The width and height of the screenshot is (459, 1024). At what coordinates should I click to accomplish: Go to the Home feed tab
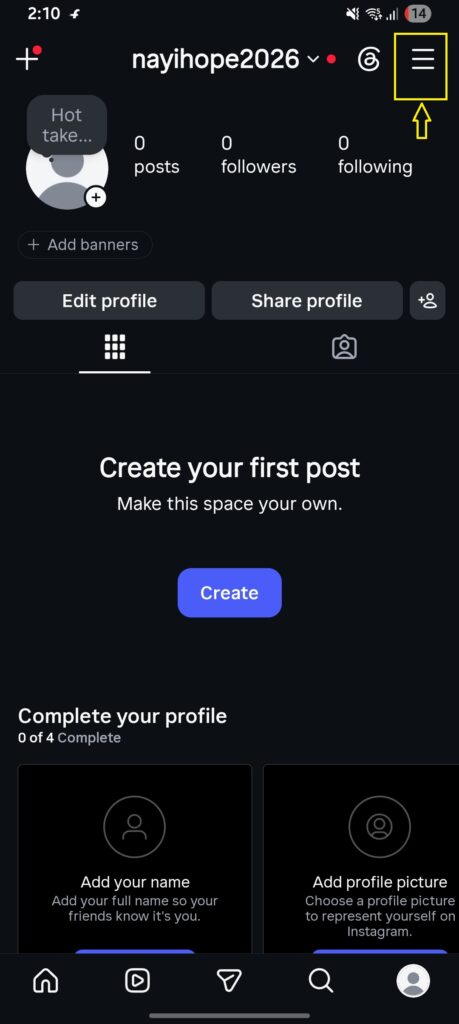point(46,980)
